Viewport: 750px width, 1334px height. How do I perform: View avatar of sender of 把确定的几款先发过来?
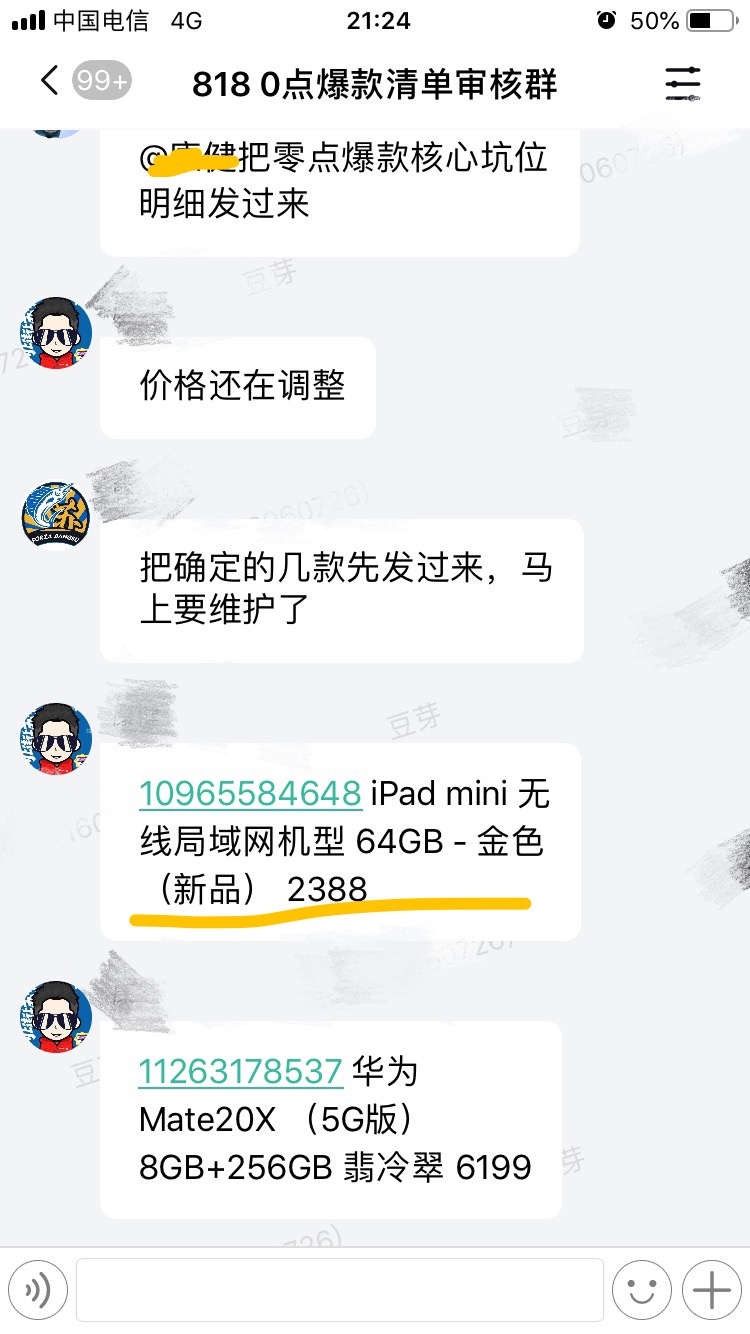56,516
